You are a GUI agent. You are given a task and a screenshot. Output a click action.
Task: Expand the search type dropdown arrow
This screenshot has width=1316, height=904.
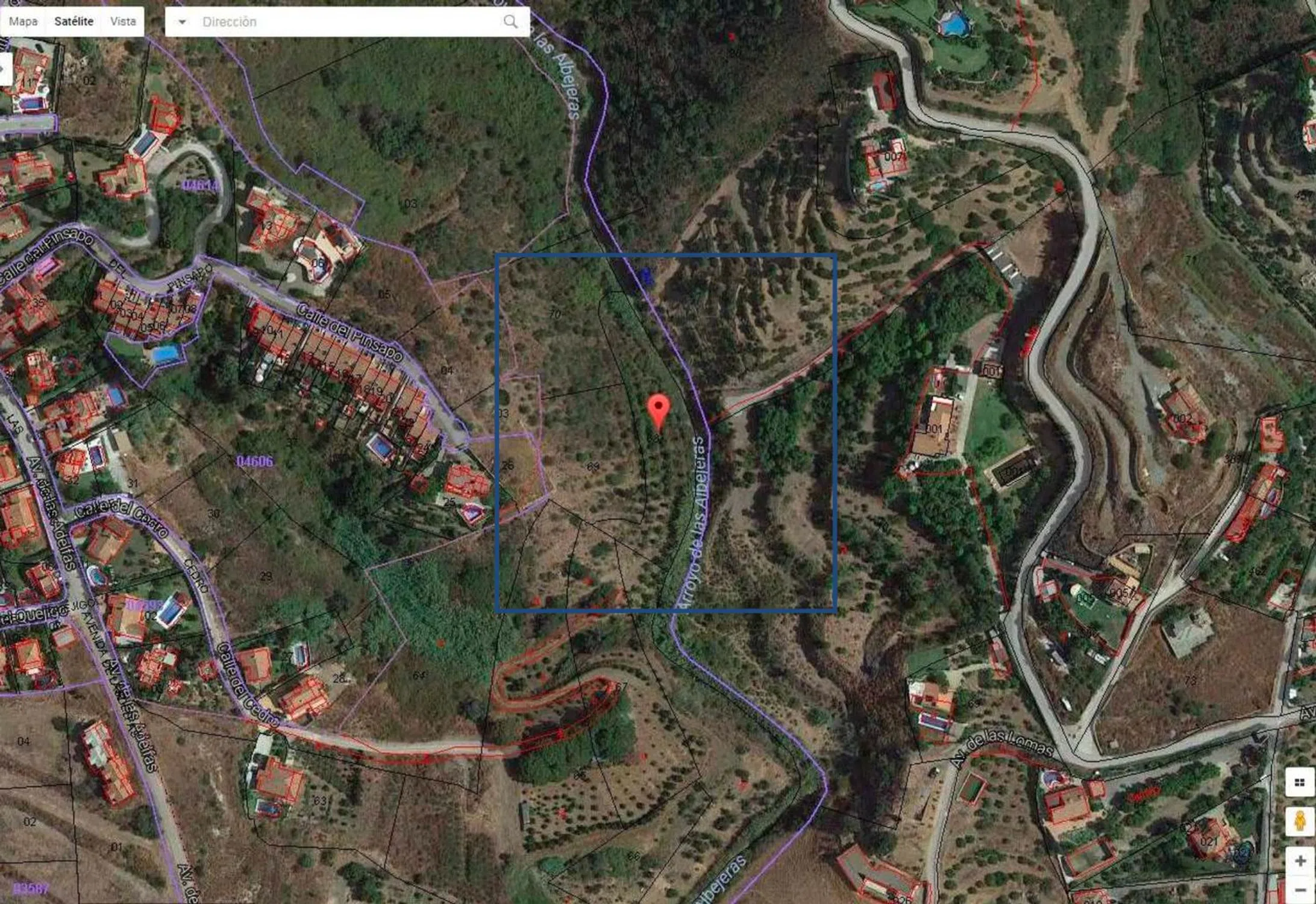[x=182, y=22]
